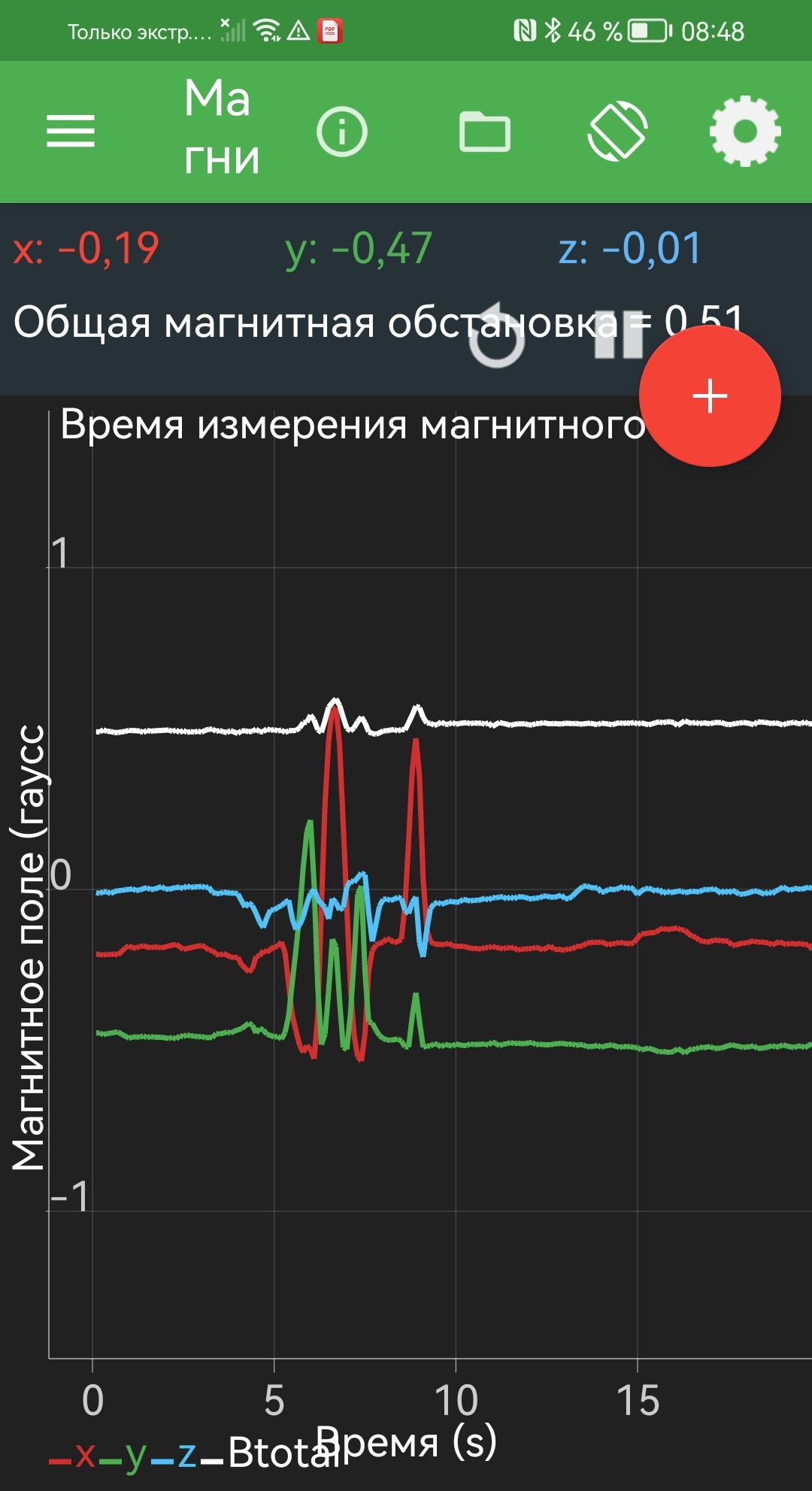
Task: Tap the screen rotation icon
Action: pos(617,132)
